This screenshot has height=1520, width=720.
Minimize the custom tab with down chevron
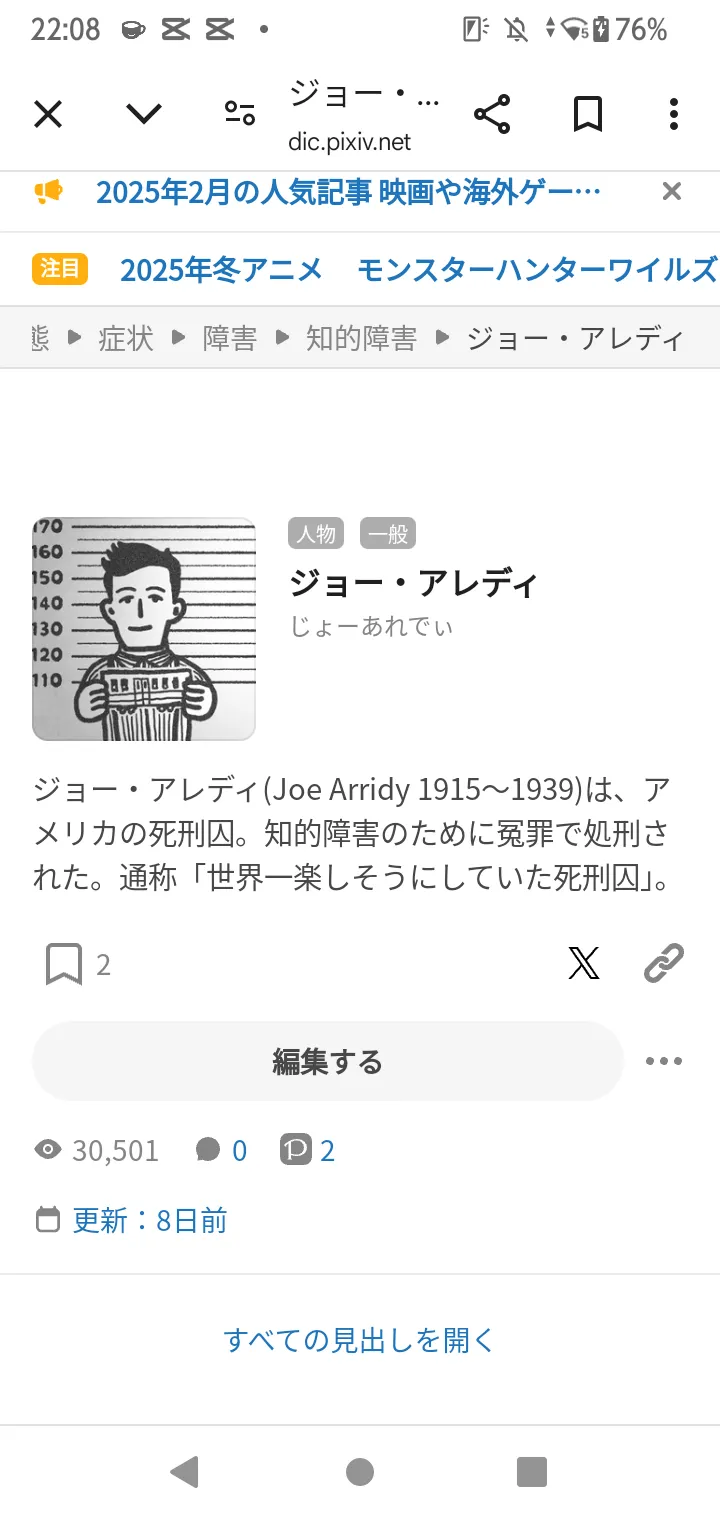tap(144, 114)
